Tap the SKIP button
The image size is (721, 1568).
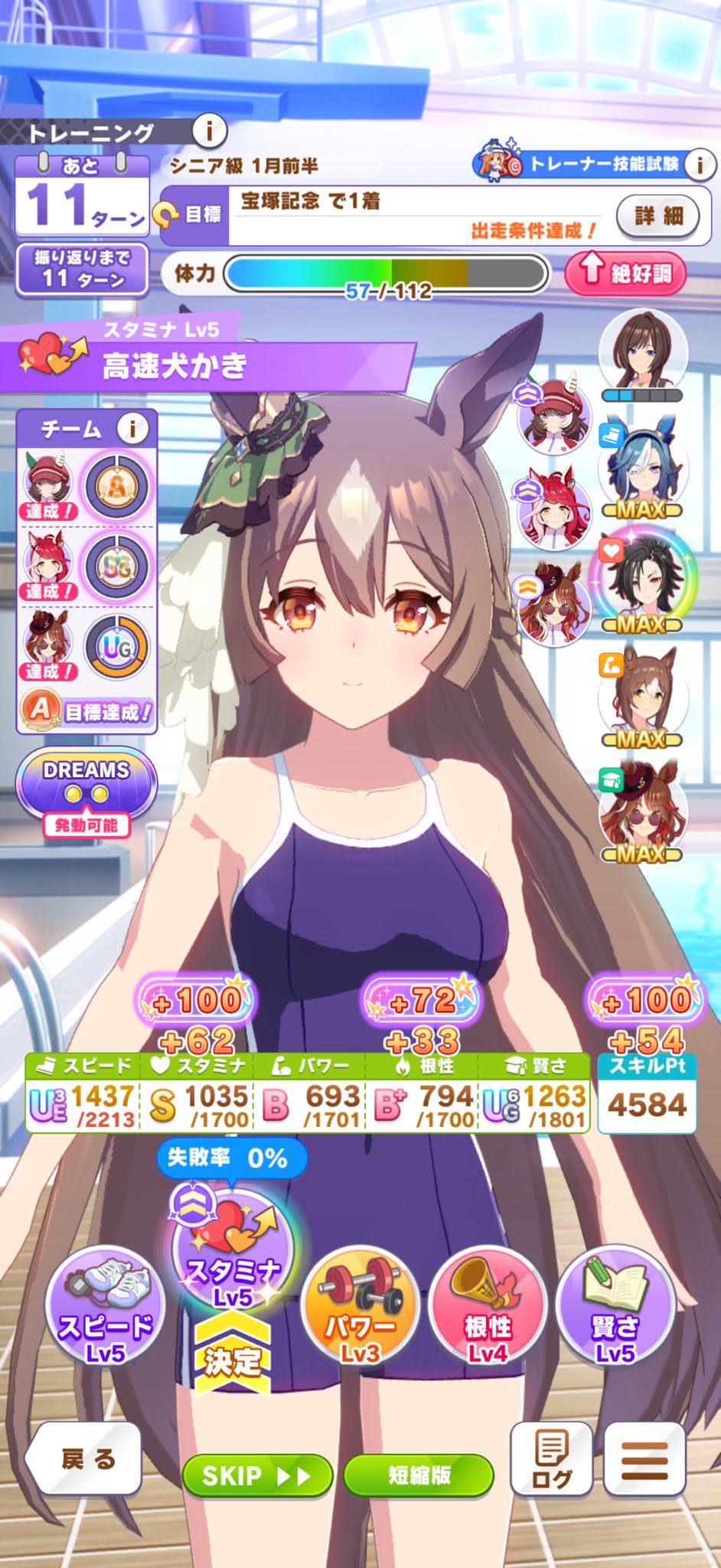pos(256,1475)
